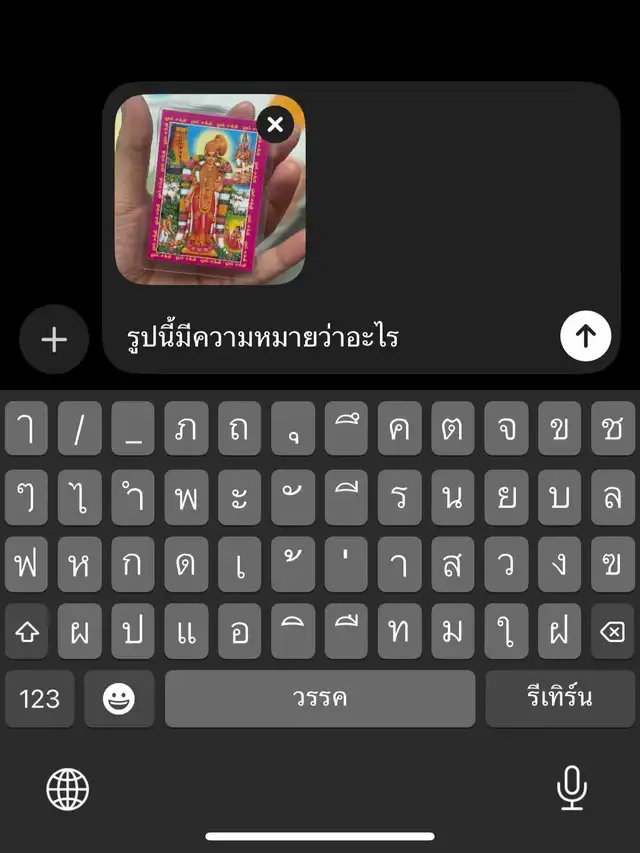This screenshot has width=640, height=853.
Task: Open the plus attachment menu
Action: click(54, 339)
